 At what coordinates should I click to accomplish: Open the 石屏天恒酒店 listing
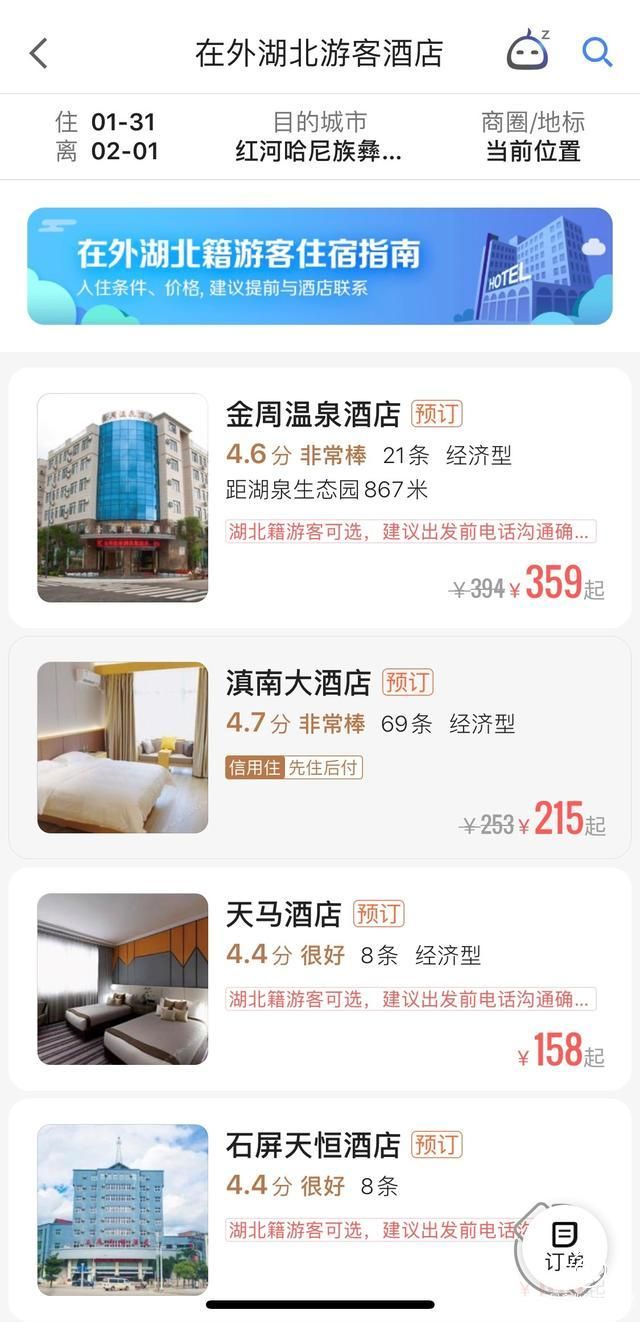point(300,1200)
